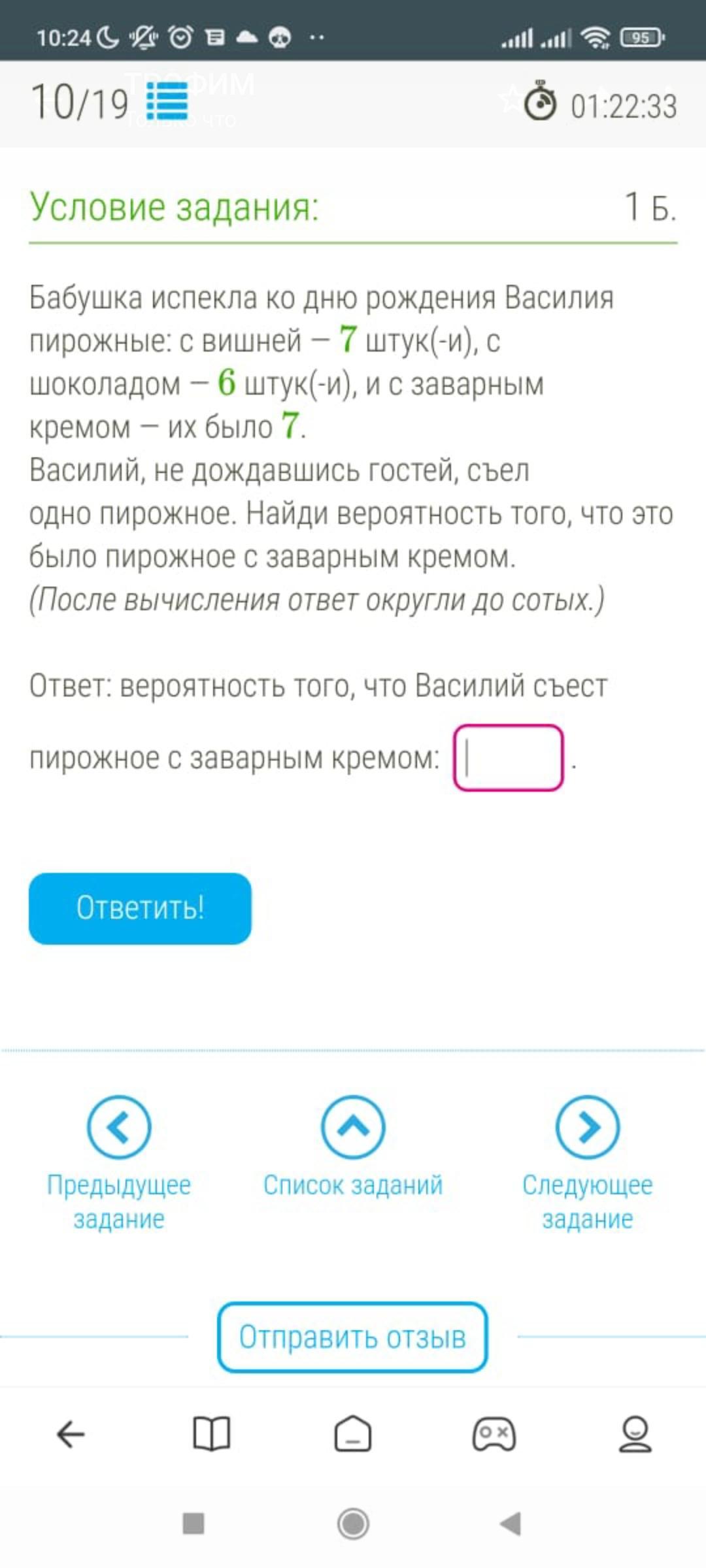Open Список заданий

click(353, 1148)
